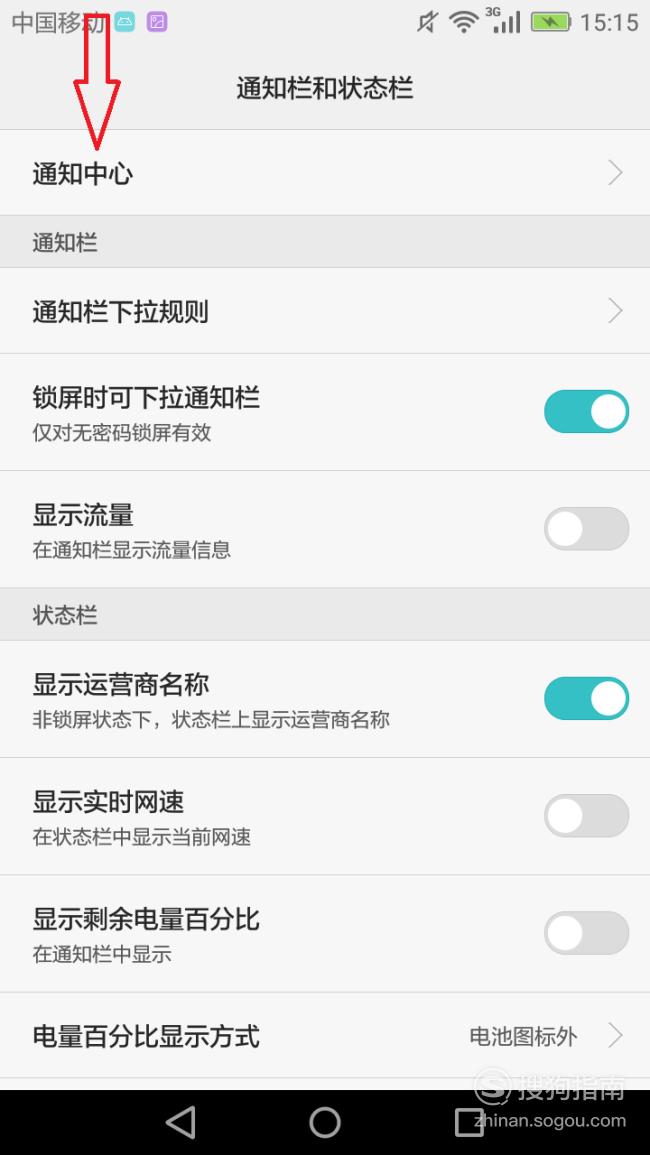Enable 显示剩余电量百分比 switch
The width and height of the screenshot is (650, 1155).
tap(586, 933)
